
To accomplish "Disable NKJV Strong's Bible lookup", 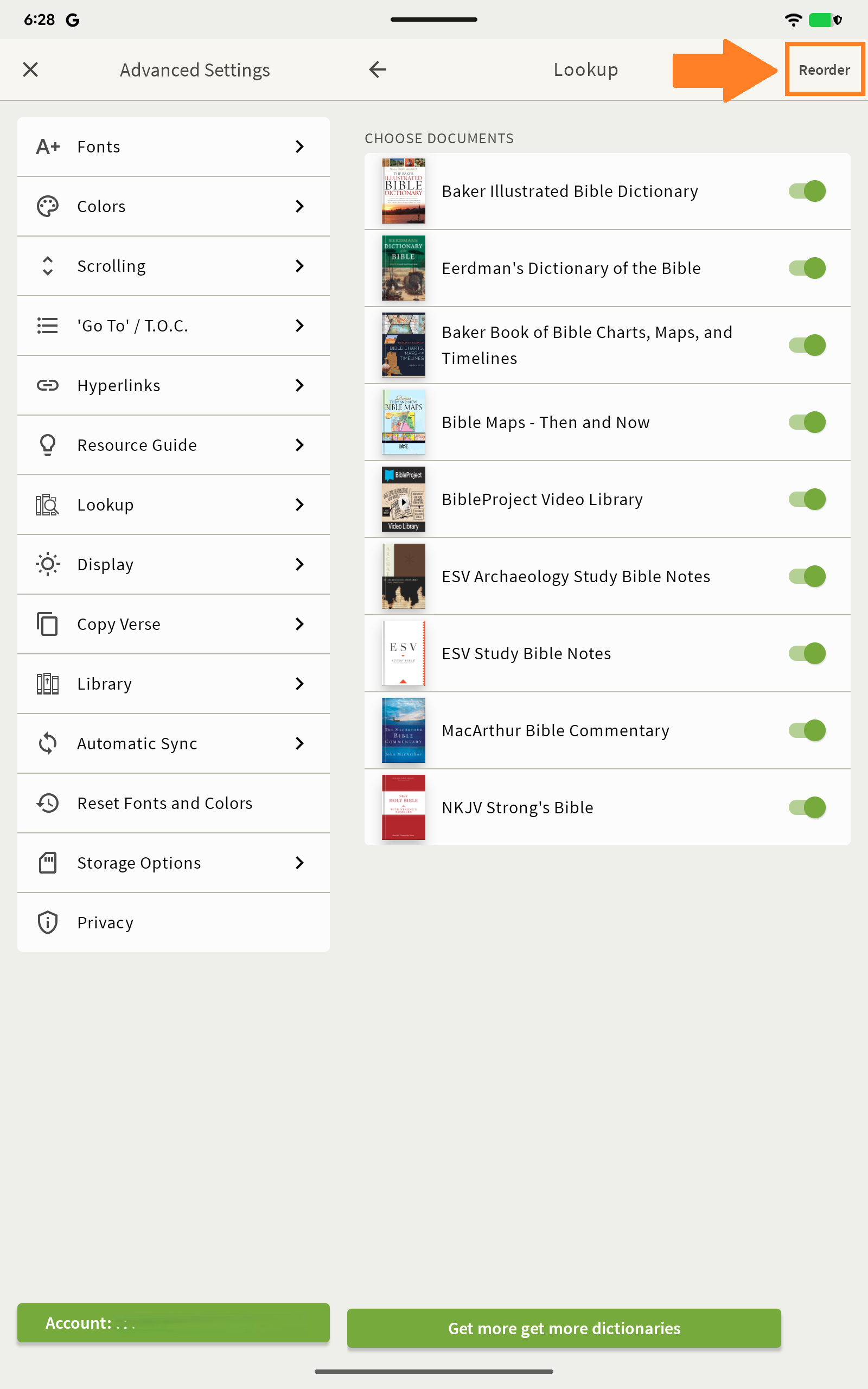I will click(807, 807).
